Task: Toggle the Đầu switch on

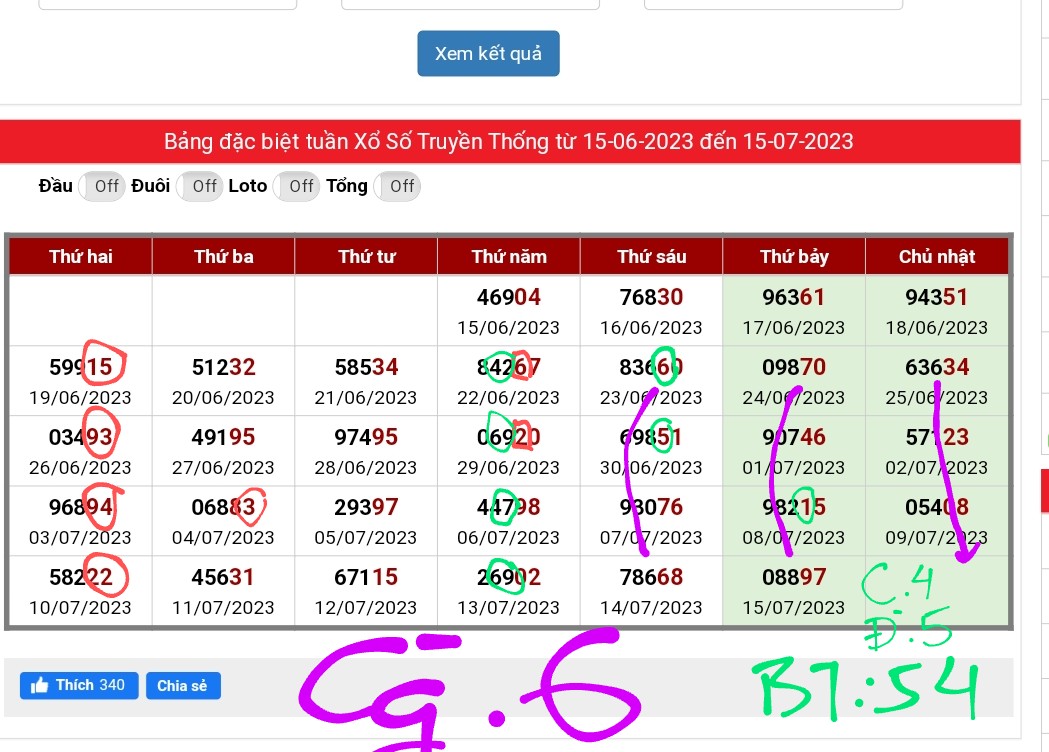Action: 102,186
